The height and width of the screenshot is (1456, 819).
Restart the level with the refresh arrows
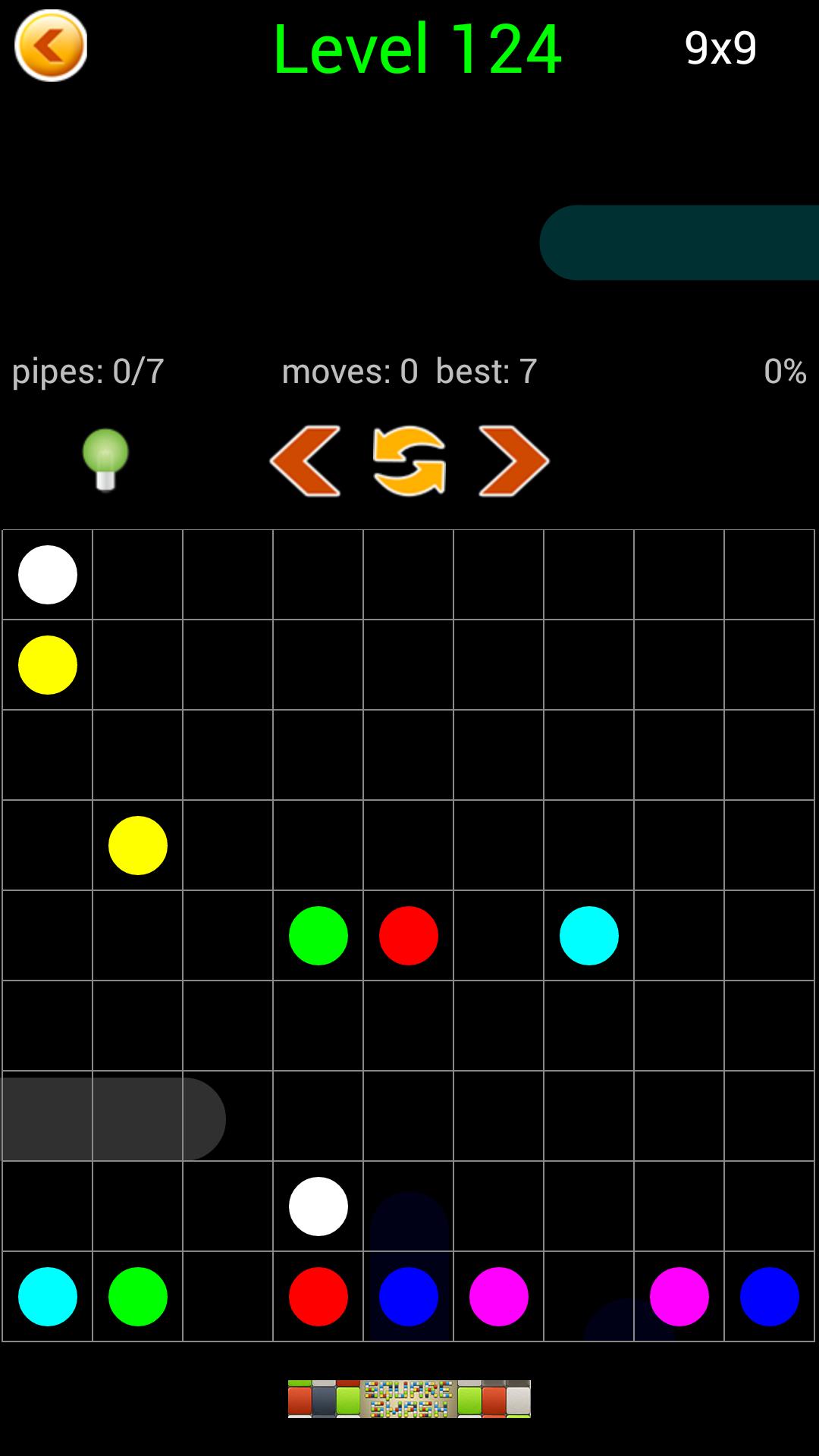click(x=409, y=461)
